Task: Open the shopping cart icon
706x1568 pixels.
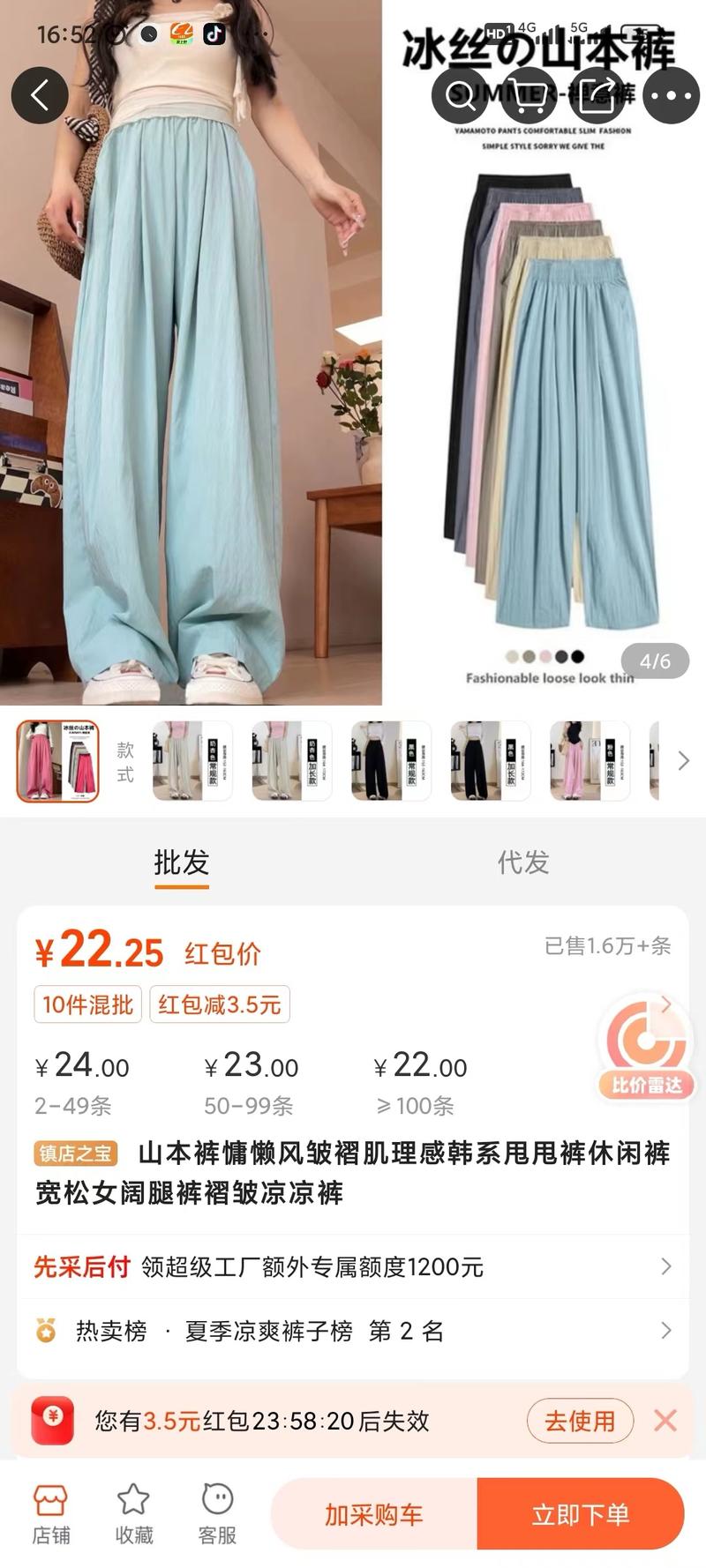Action: click(528, 95)
